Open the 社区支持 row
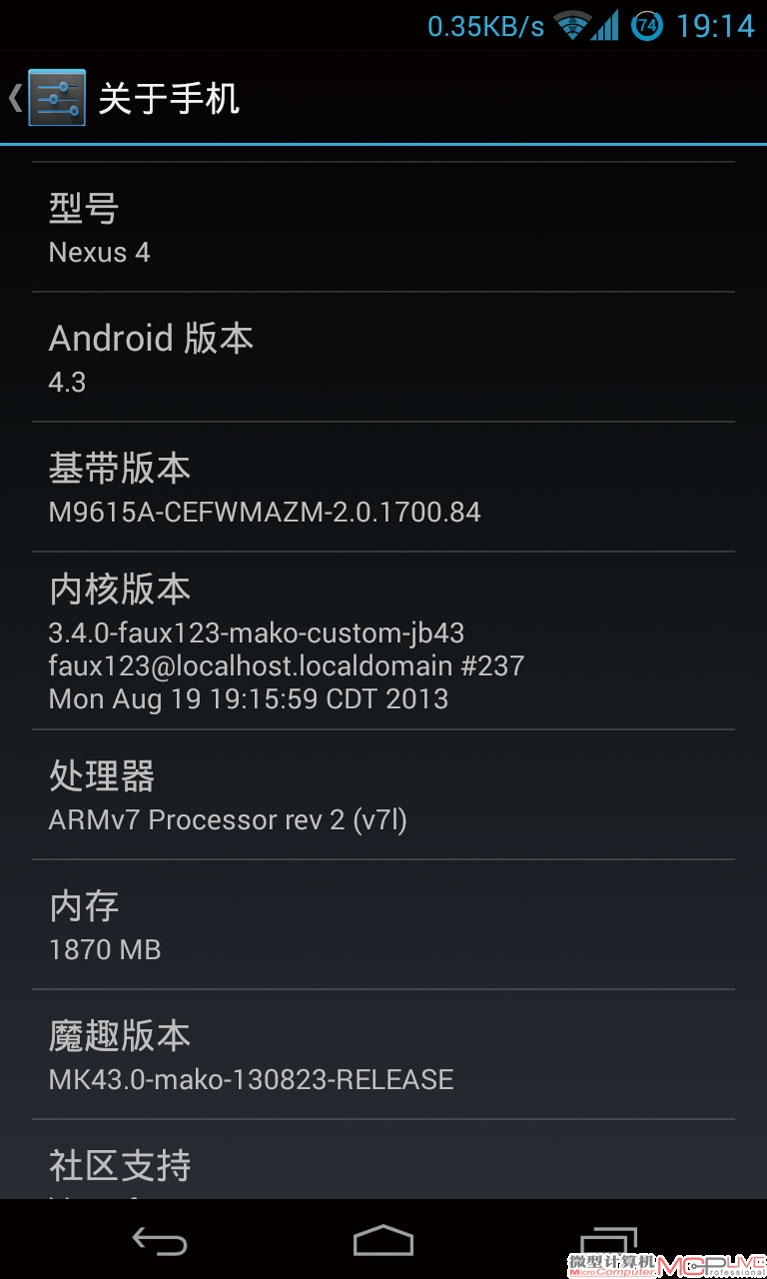Image resolution: width=767 pixels, height=1279 pixels. [x=383, y=1159]
